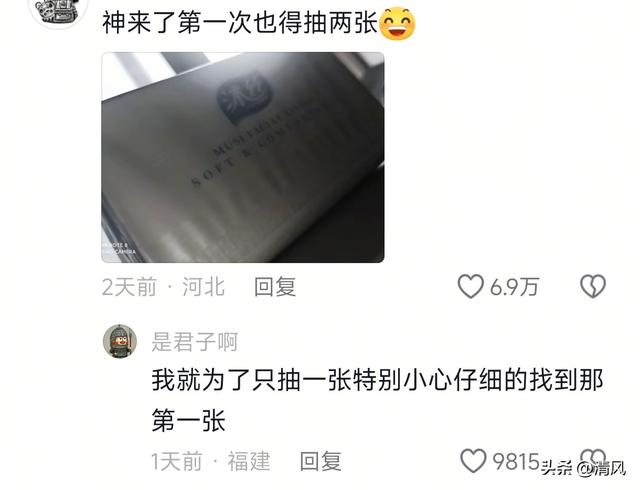This screenshot has height=490, width=640.
Task: Dislike the top comment from 河北
Action: coord(593,286)
